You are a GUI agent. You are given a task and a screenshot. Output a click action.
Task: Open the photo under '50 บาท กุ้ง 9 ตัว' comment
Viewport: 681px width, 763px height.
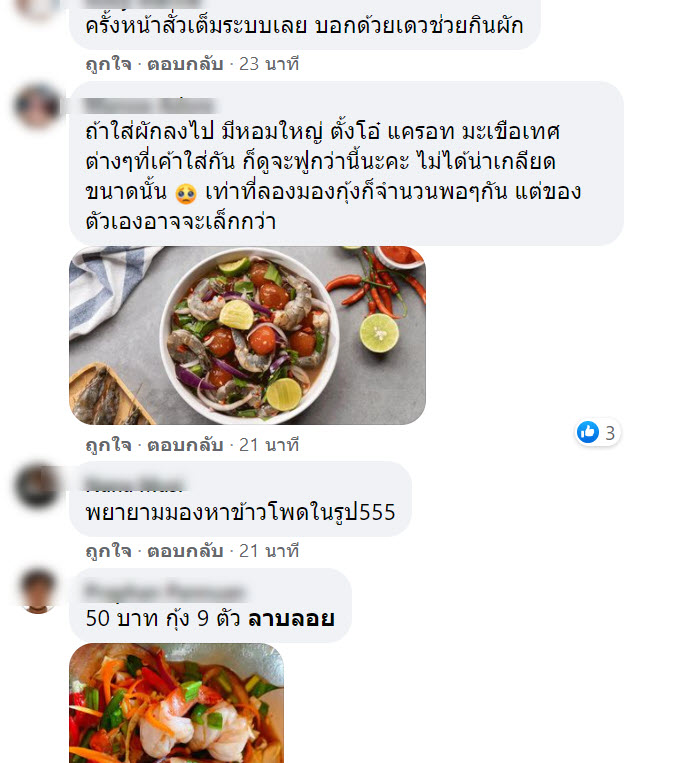point(176,703)
